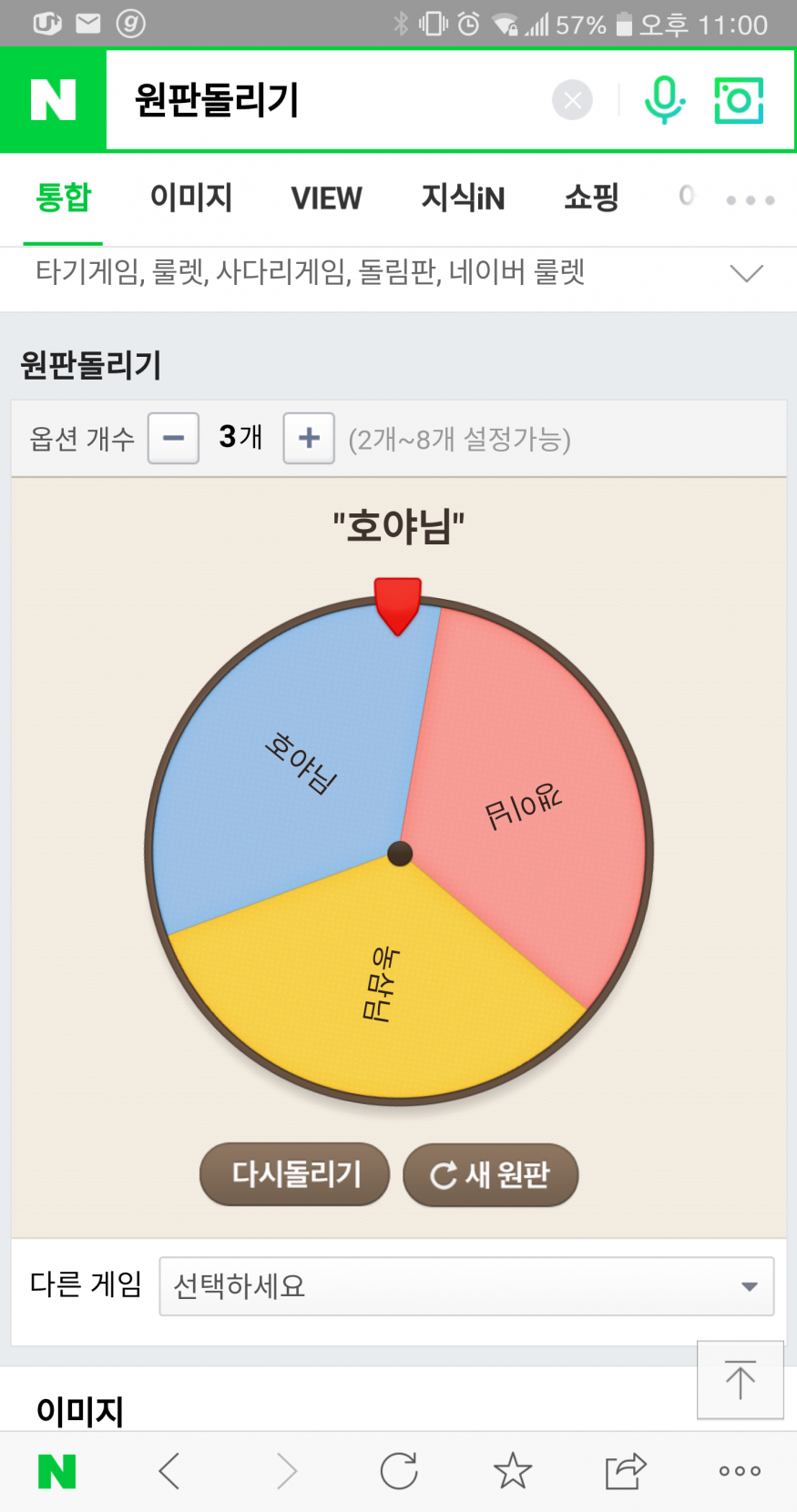Create a new wheel with 새 원판
Screen dimensions: 797x1512
[490, 1175]
